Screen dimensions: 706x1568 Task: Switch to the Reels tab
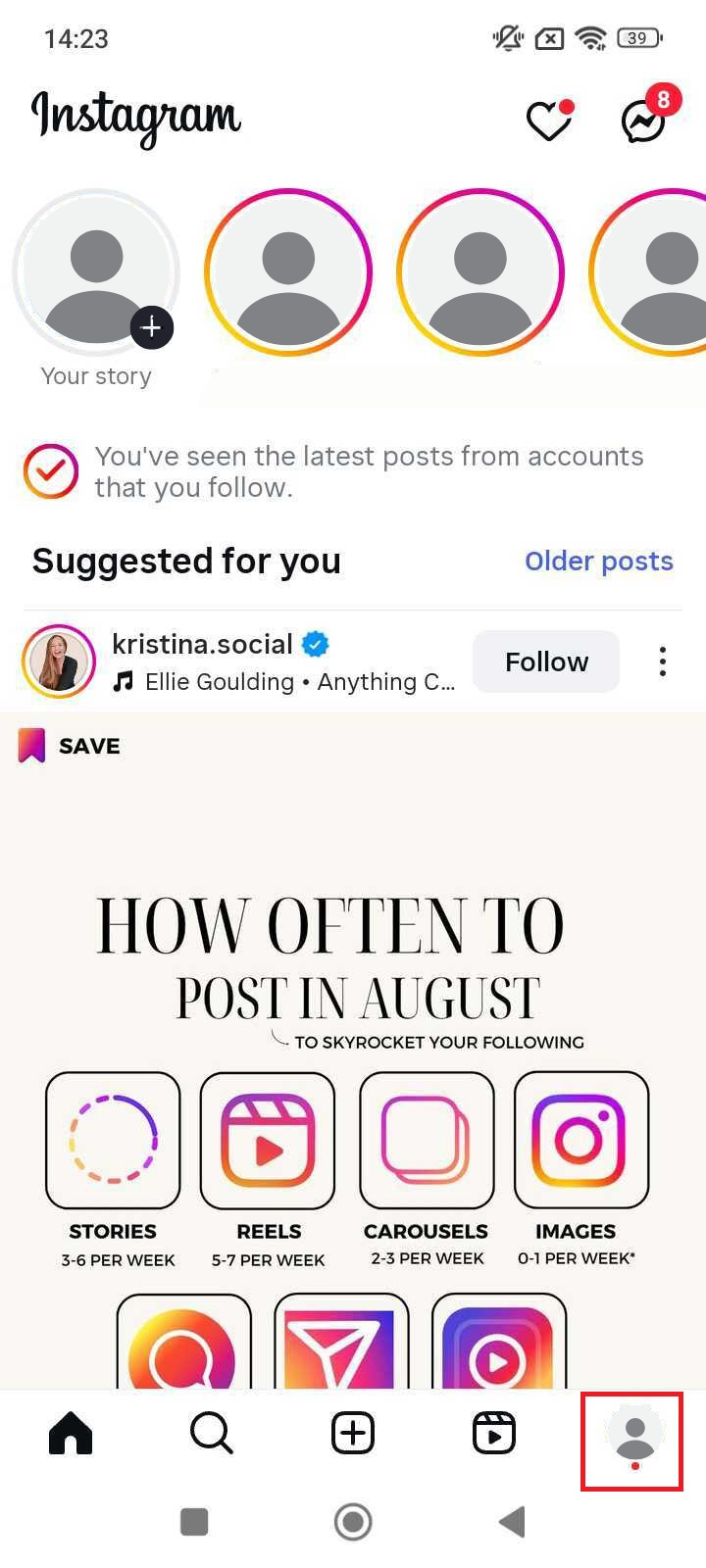[493, 1434]
